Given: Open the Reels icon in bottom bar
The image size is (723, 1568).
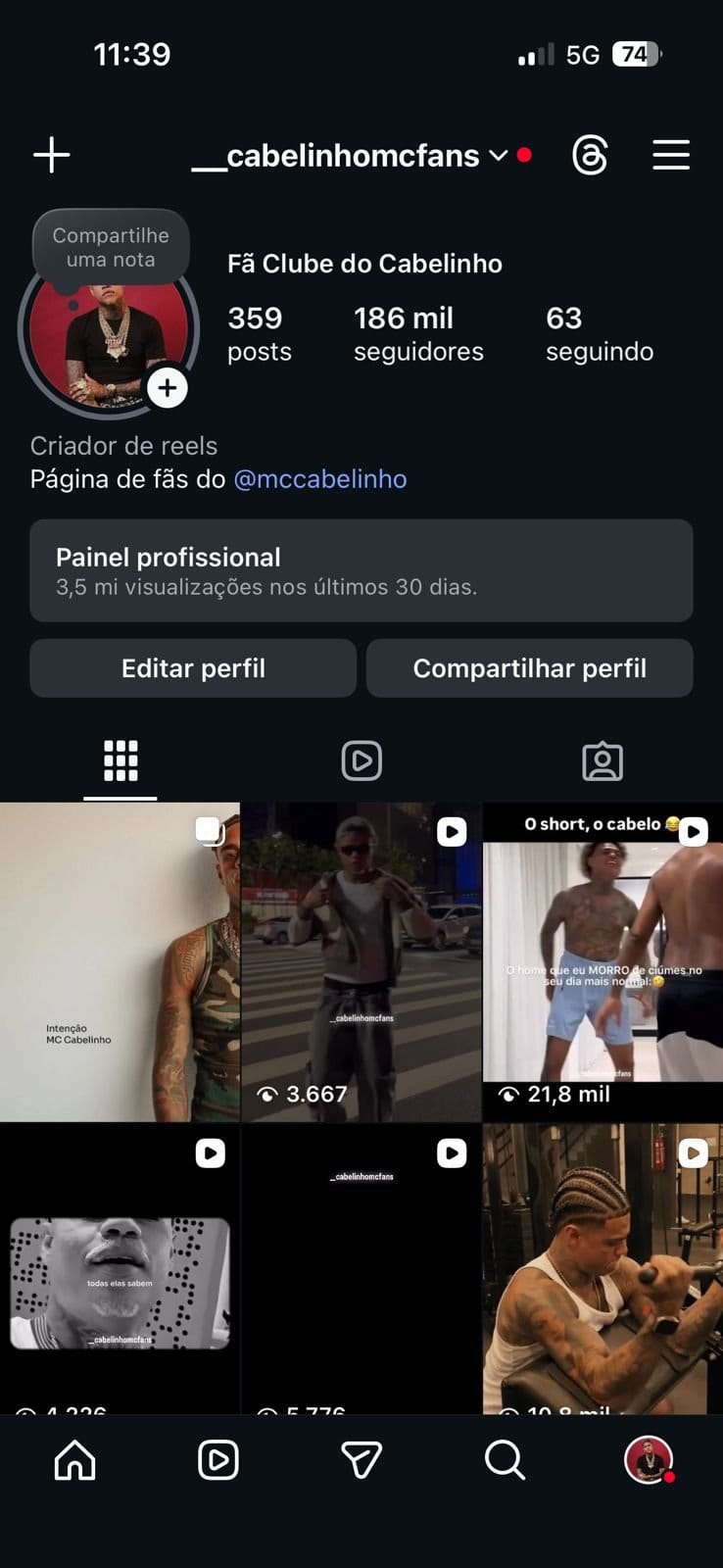Looking at the screenshot, I should tap(217, 1460).
